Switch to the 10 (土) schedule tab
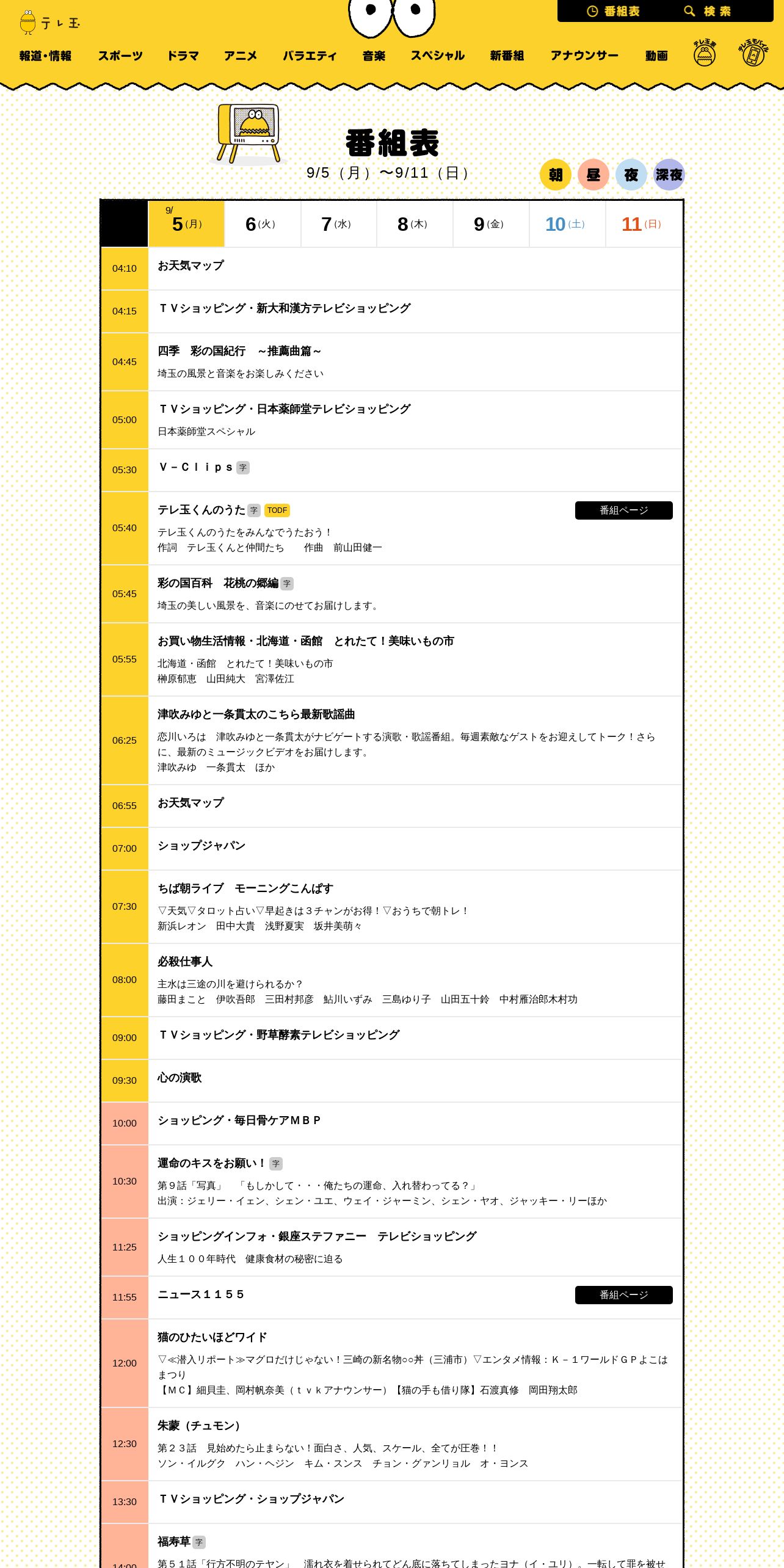 [567, 224]
